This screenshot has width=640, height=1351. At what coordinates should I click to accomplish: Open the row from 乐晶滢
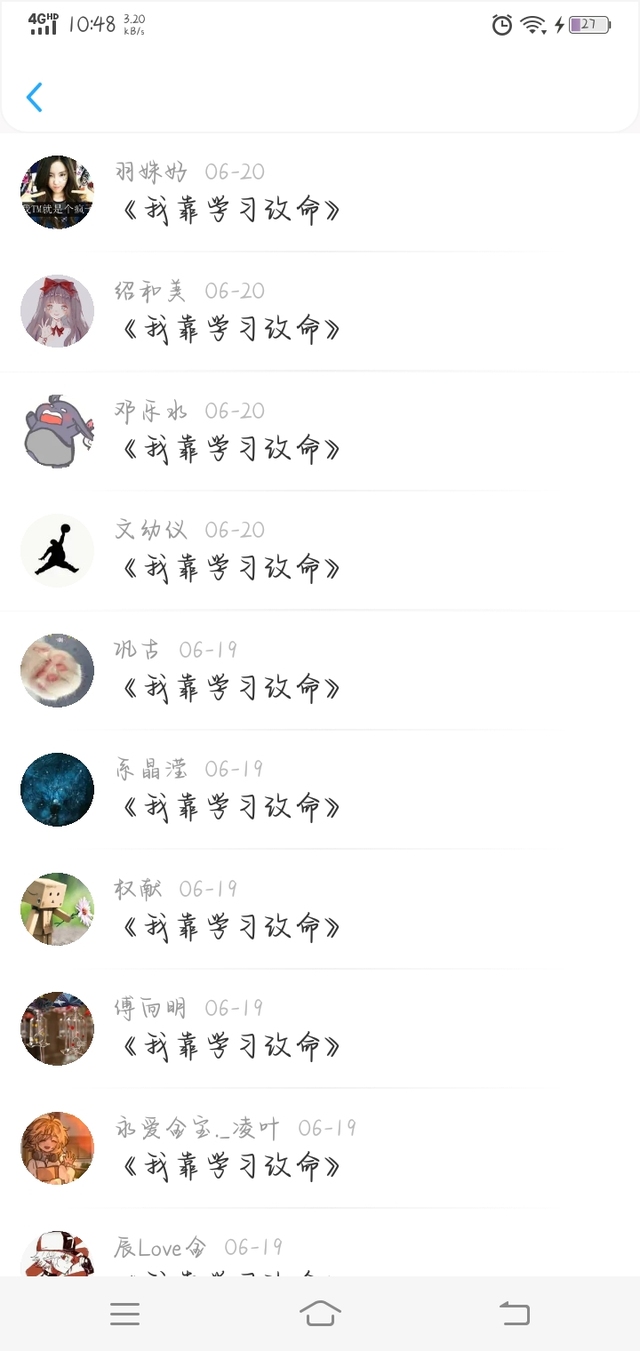point(320,790)
